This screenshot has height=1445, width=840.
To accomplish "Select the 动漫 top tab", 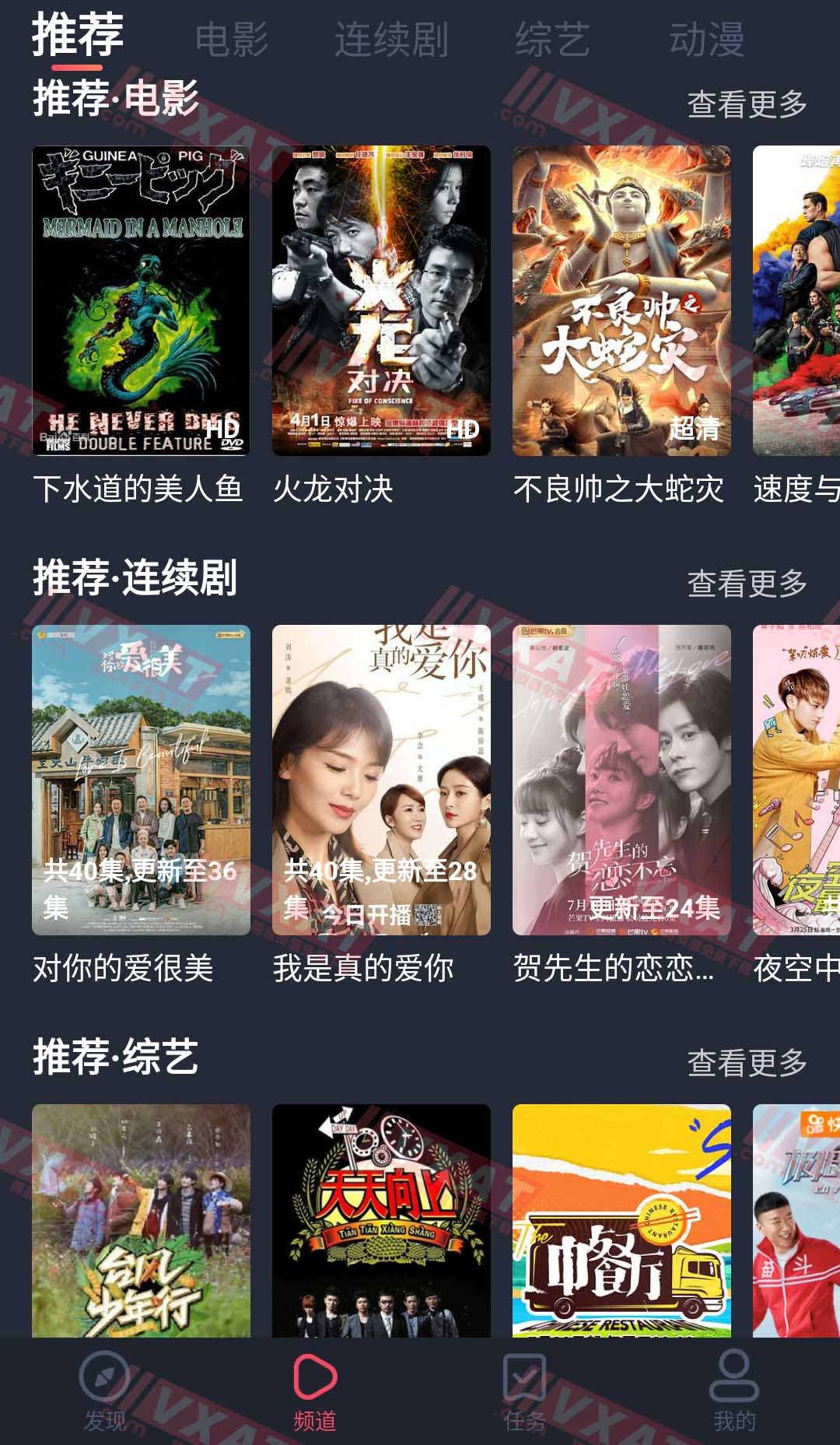I will [x=706, y=39].
